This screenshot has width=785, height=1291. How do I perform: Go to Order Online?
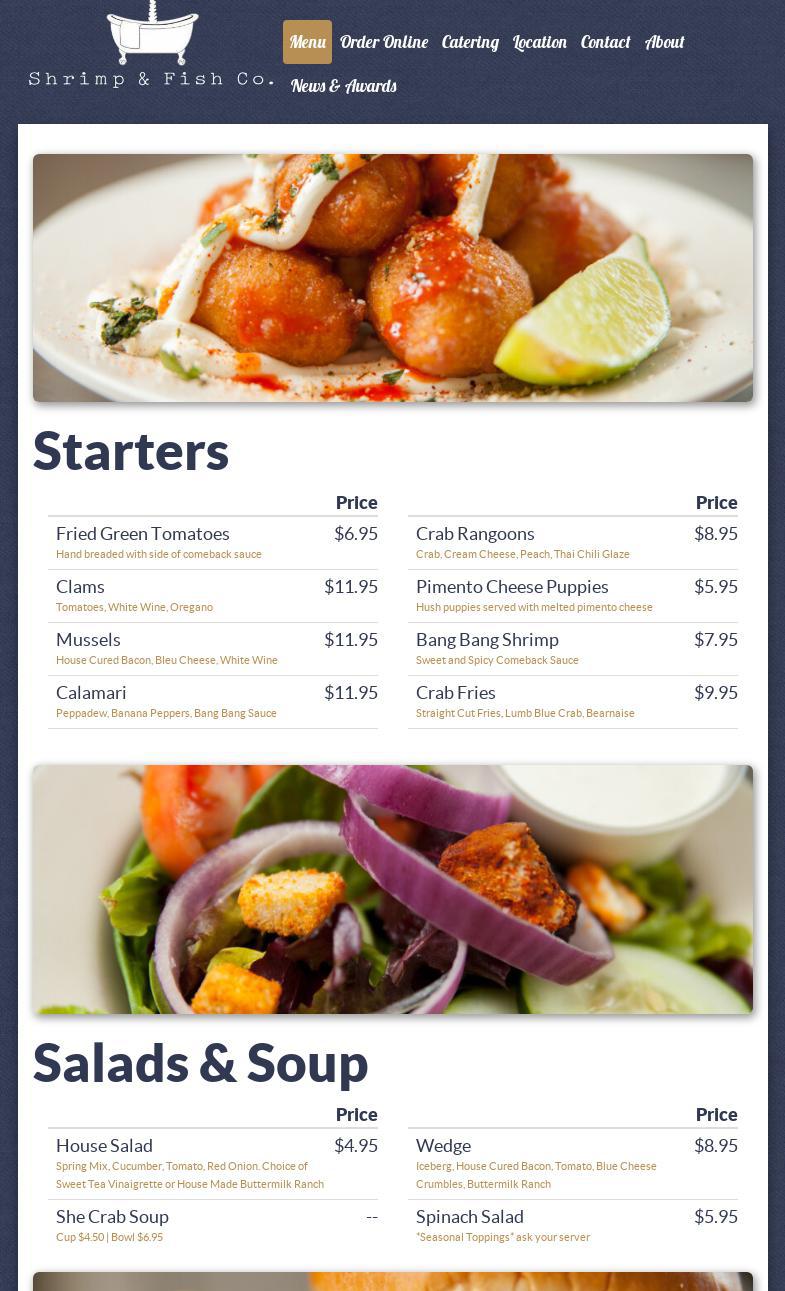pyautogui.click(x=384, y=42)
